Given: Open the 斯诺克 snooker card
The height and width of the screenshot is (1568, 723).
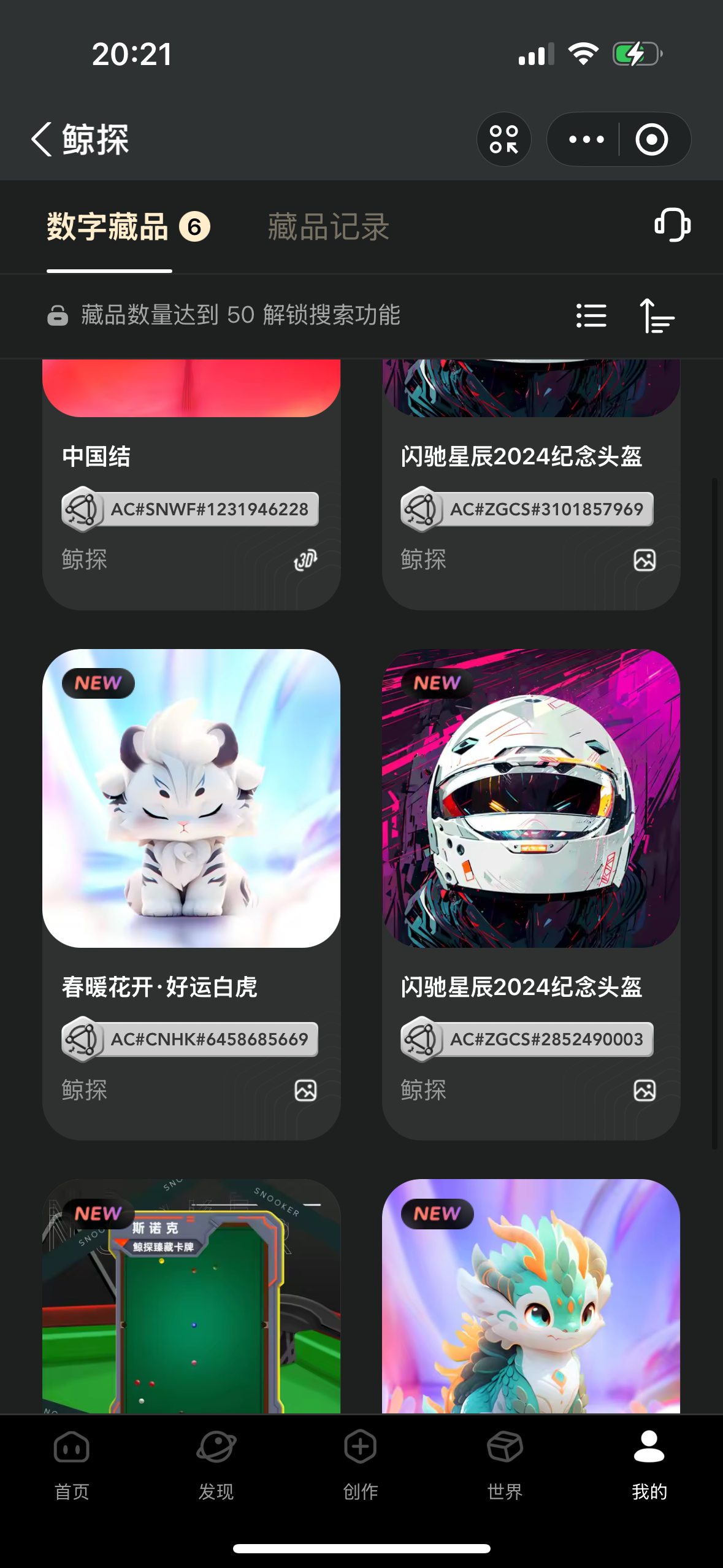Looking at the screenshot, I should point(191,1294).
